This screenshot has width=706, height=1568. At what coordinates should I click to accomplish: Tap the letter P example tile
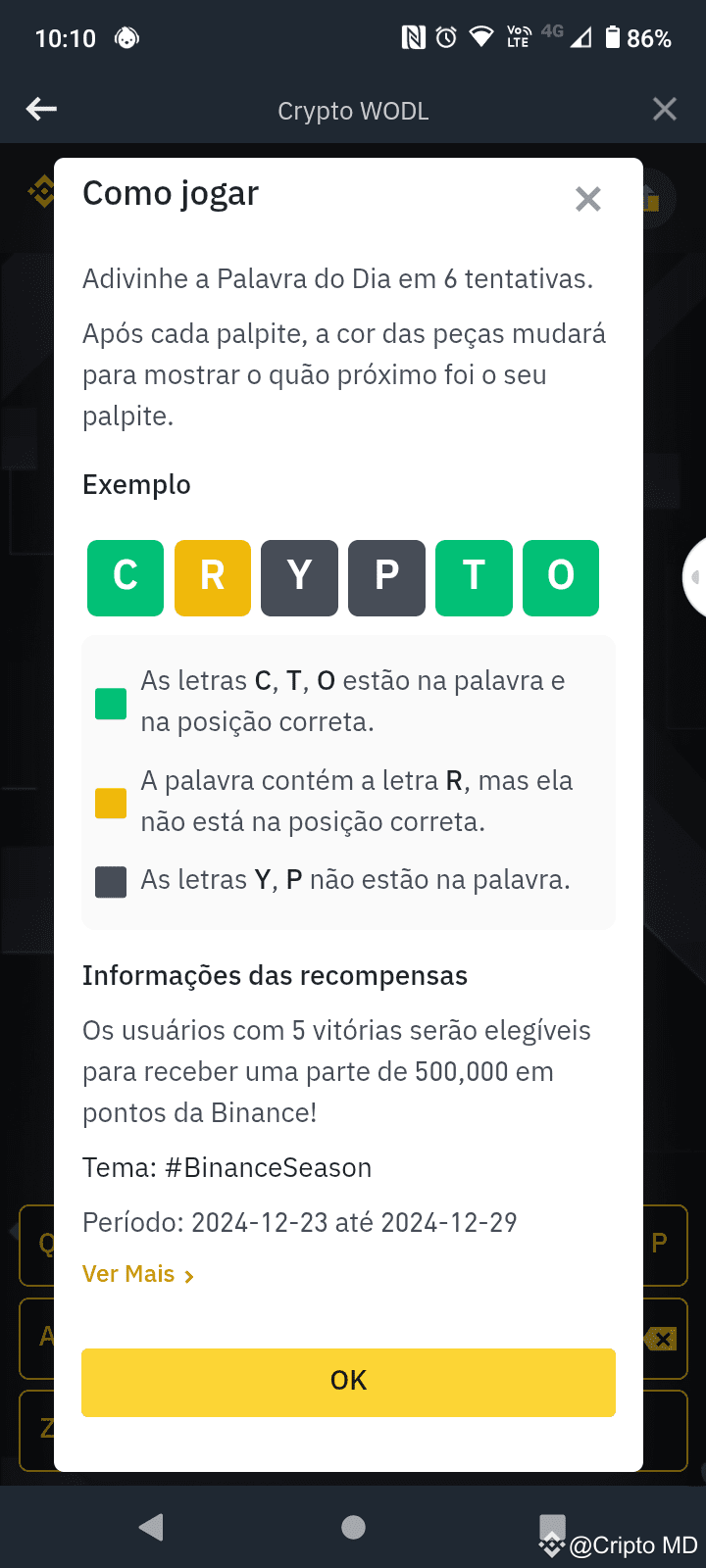pyautogui.click(x=386, y=578)
